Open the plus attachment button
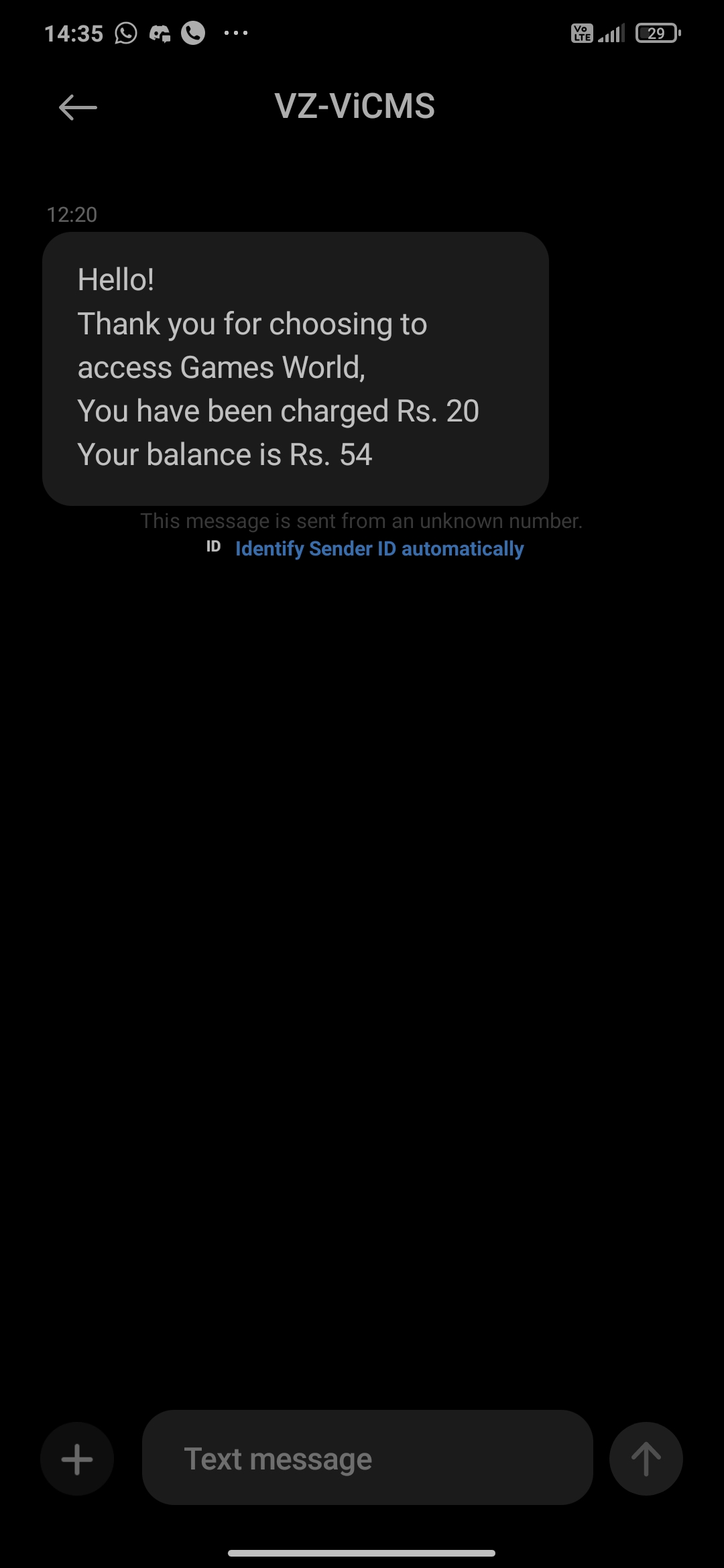Viewport: 724px width, 1568px height. (x=77, y=1459)
